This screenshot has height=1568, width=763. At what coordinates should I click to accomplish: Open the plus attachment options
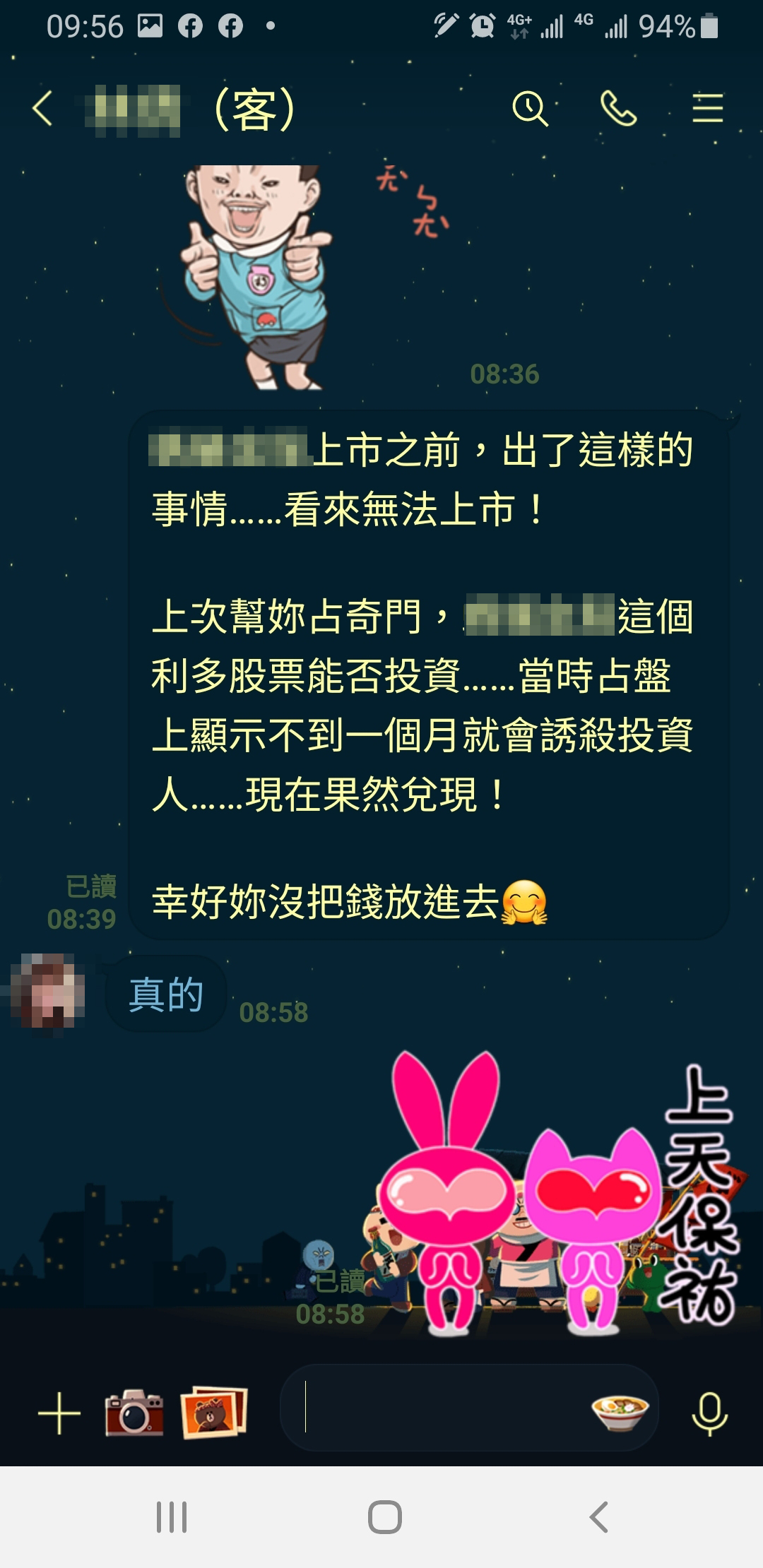point(59,1413)
